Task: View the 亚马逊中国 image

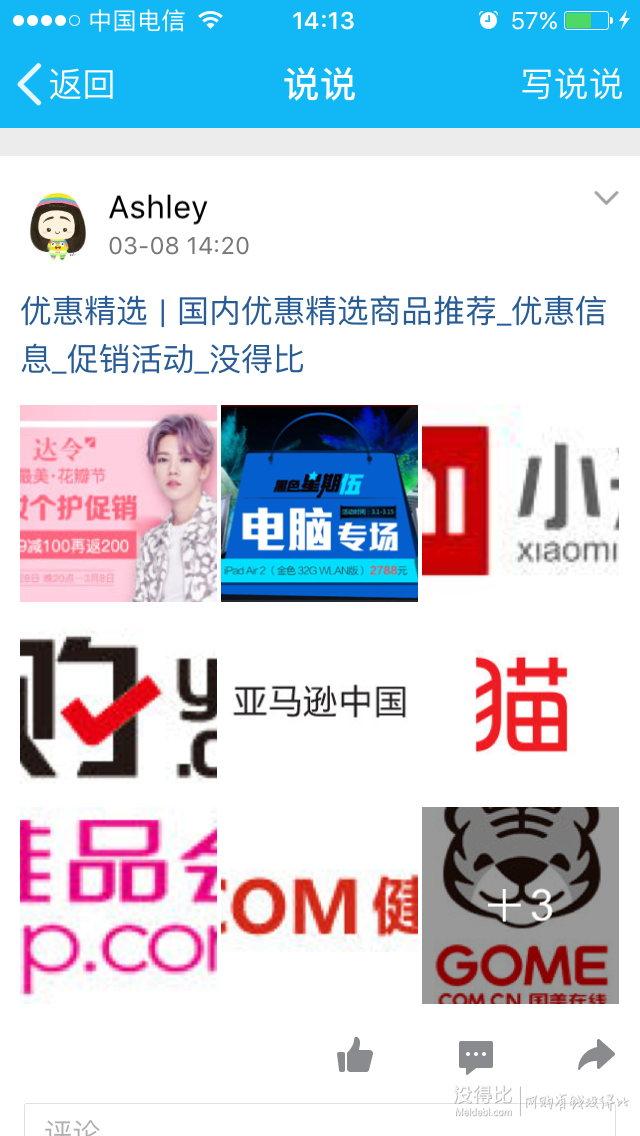Action: coord(319,703)
